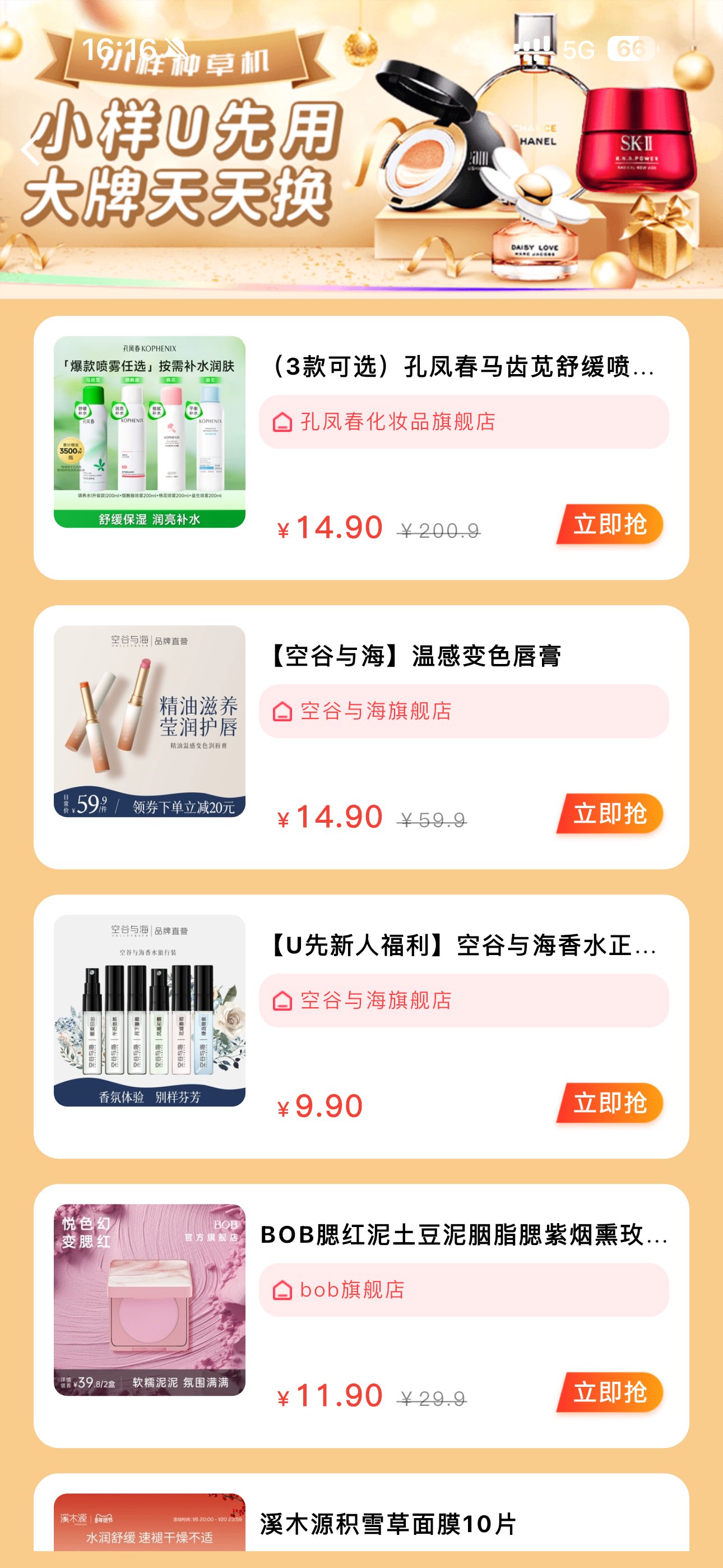723x1568 pixels.
Task: Go back using the top-left arrow
Action: pyautogui.click(x=29, y=150)
